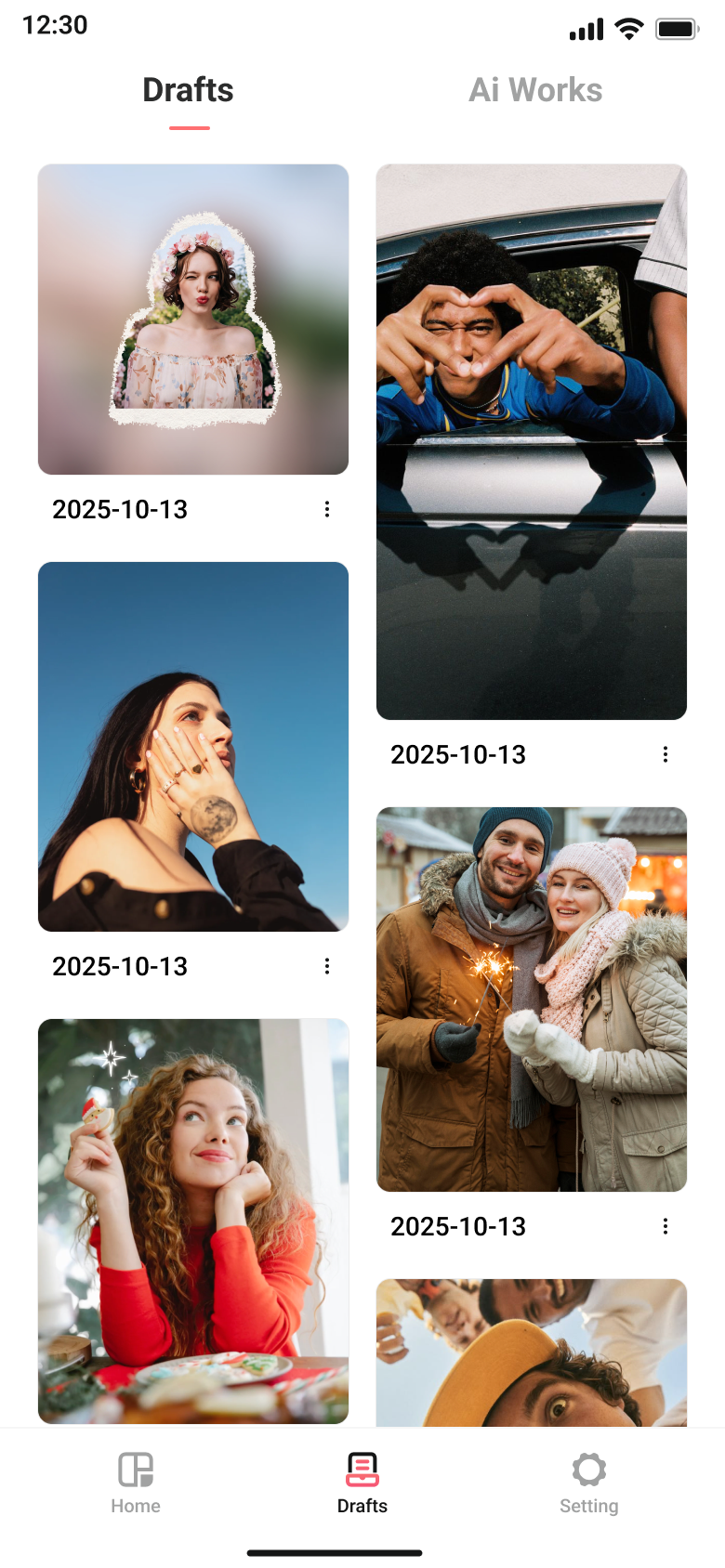725x1568 pixels.
Task: Open the yellow cap group selfie draft
Action: pos(532,1352)
